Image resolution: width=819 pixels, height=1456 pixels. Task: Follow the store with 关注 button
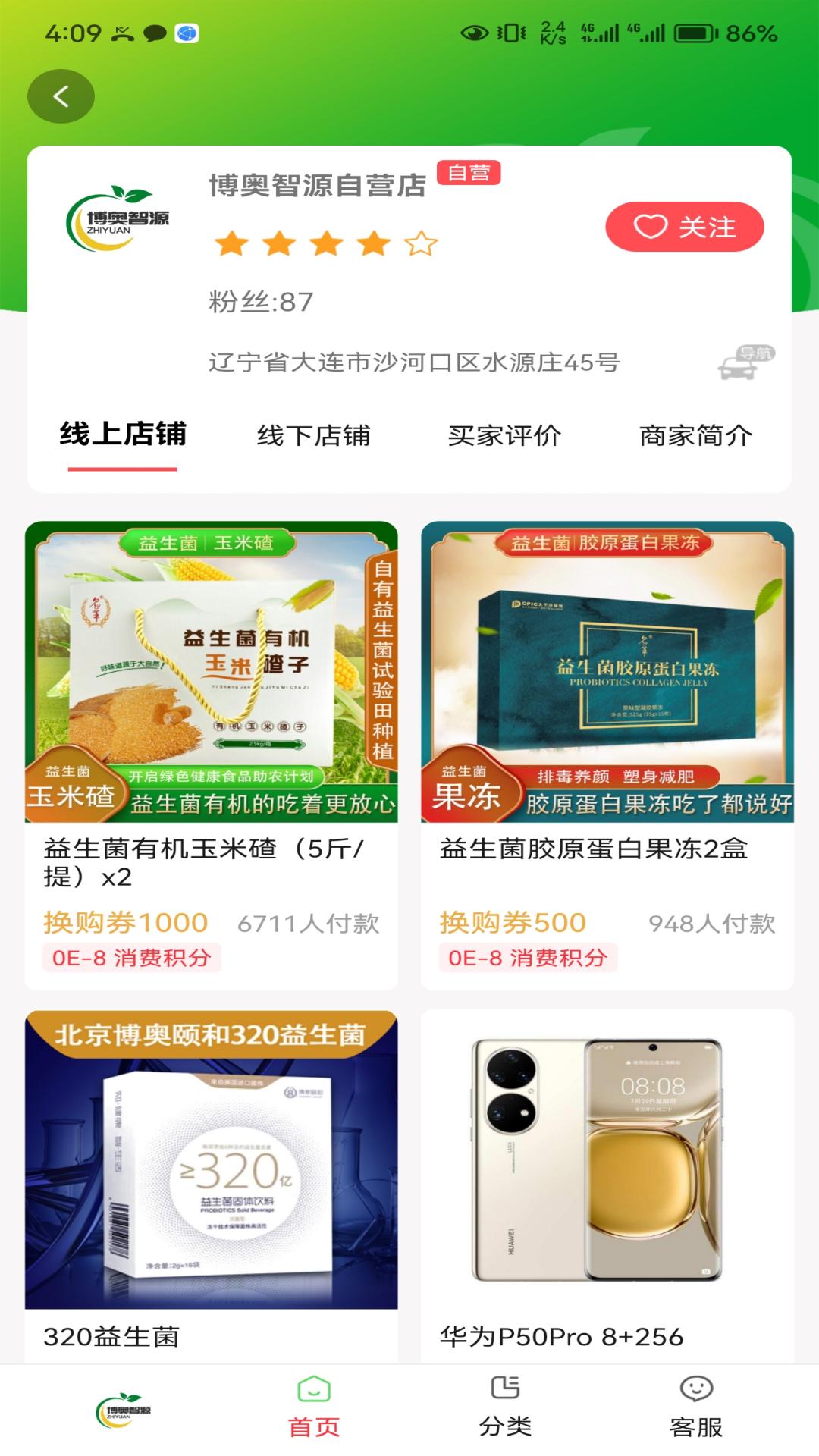[684, 227]
